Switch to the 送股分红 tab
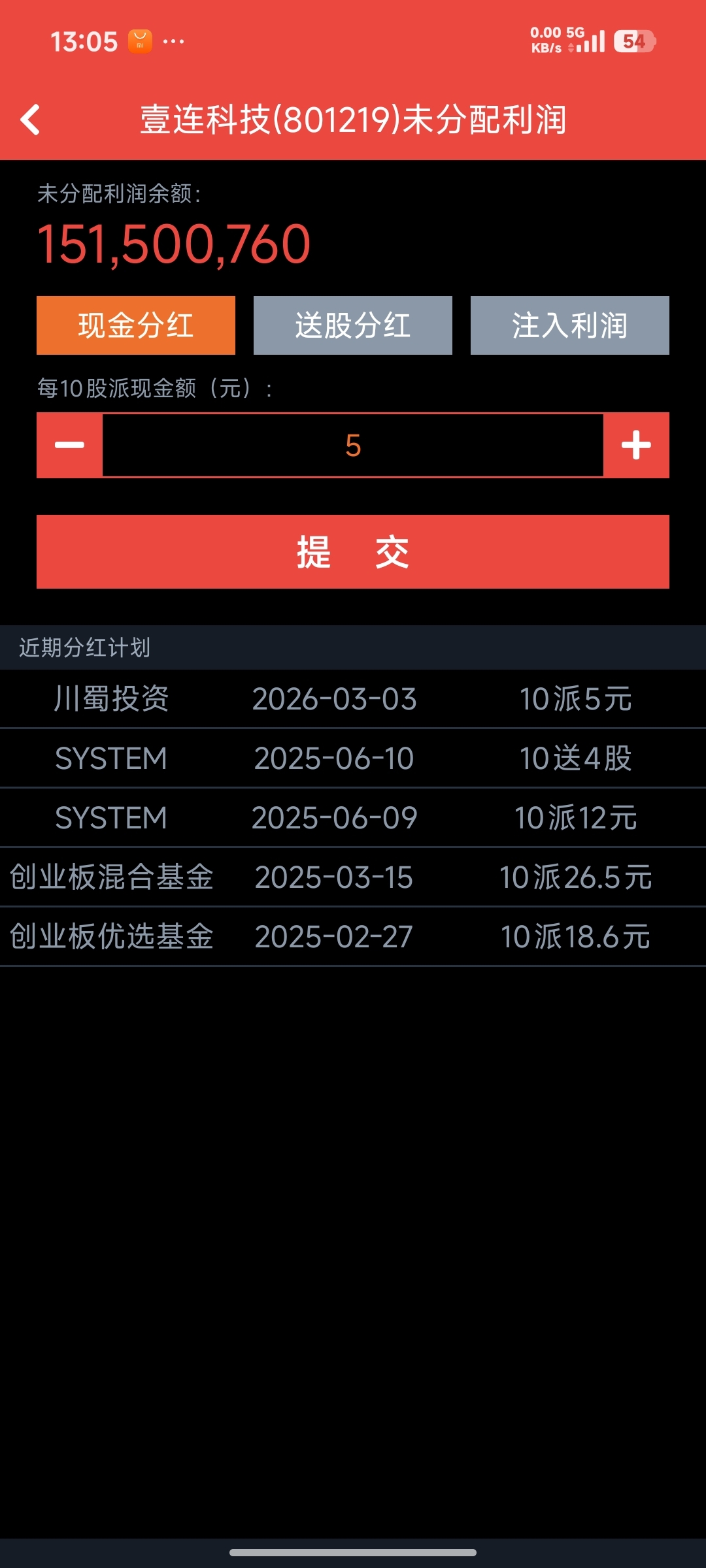706x1568 pixels. tap(353, 325)
